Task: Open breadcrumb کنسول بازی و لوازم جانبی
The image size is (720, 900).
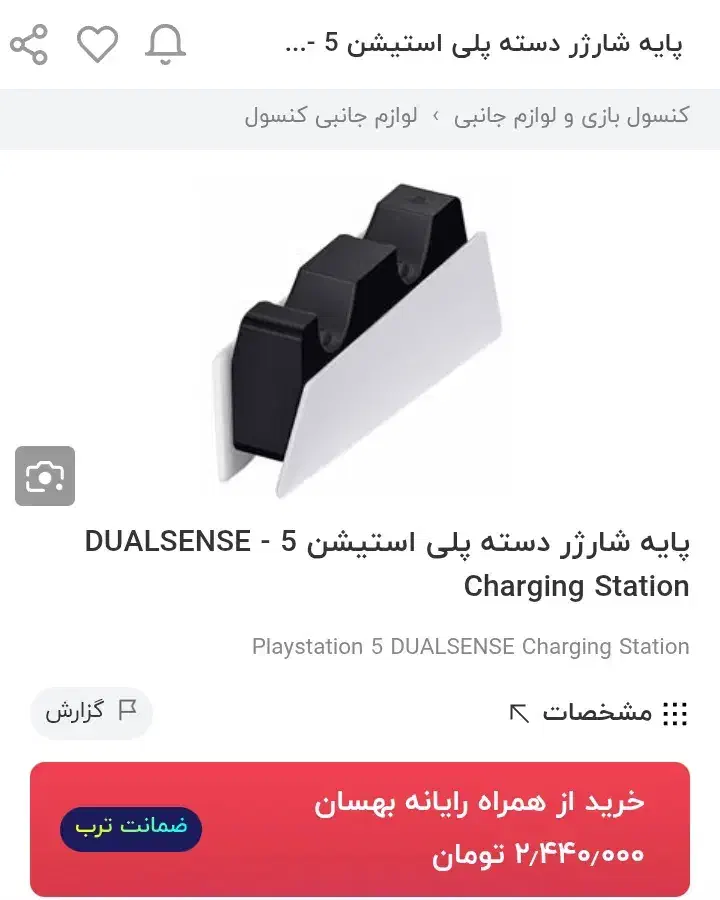Action: click(x=571, y=116)
